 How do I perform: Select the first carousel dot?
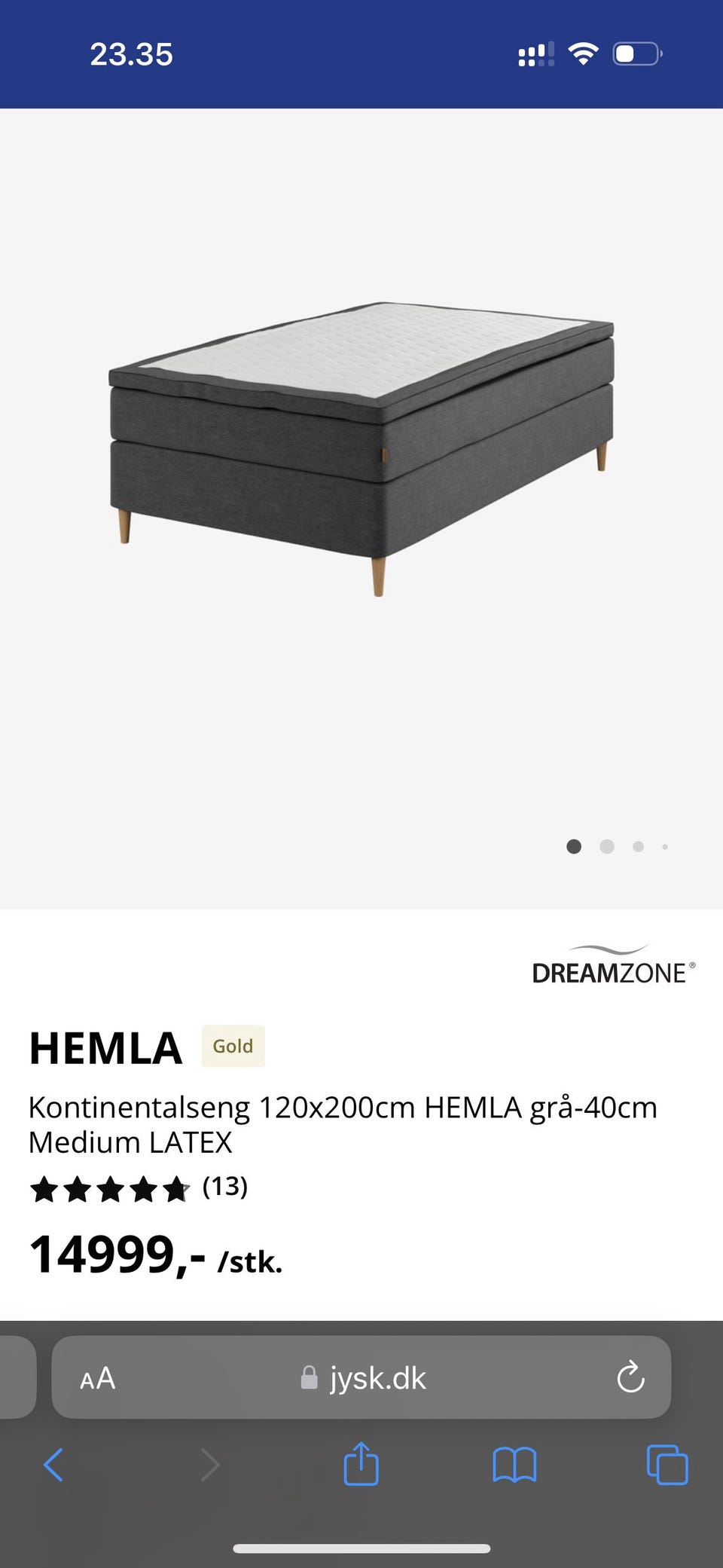coord(574,846)
